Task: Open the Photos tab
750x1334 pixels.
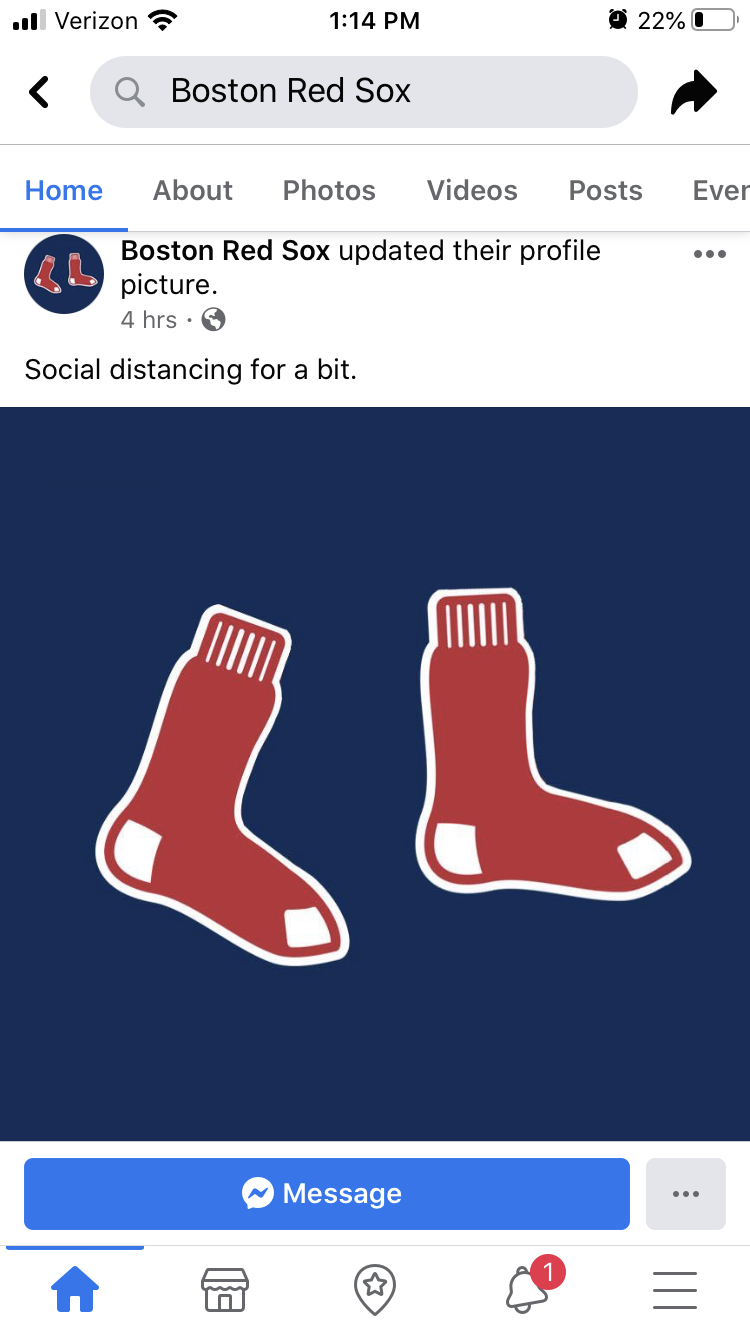Action: (x=329, y=190)
